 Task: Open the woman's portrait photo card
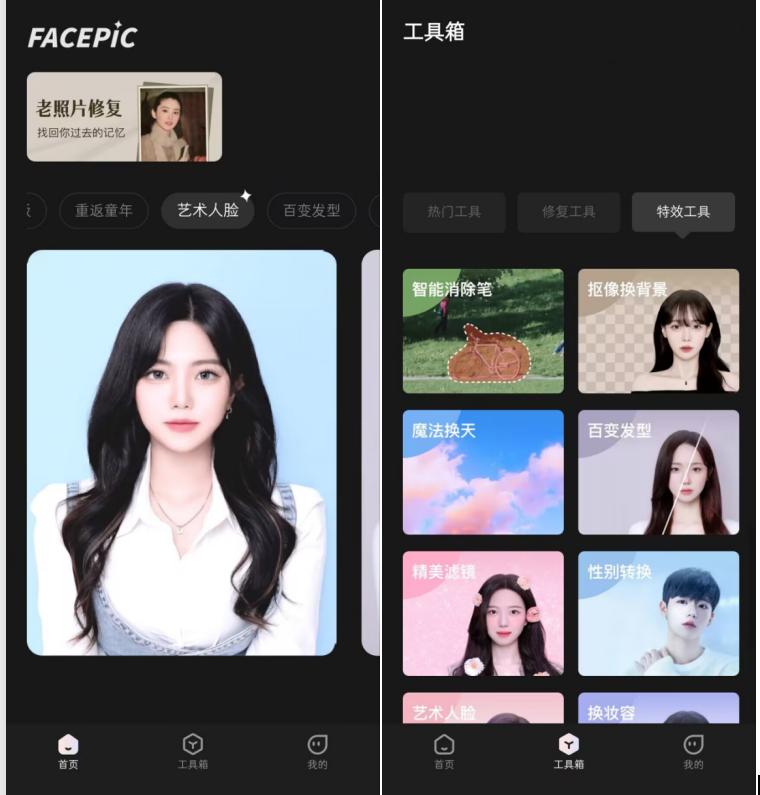182,450
